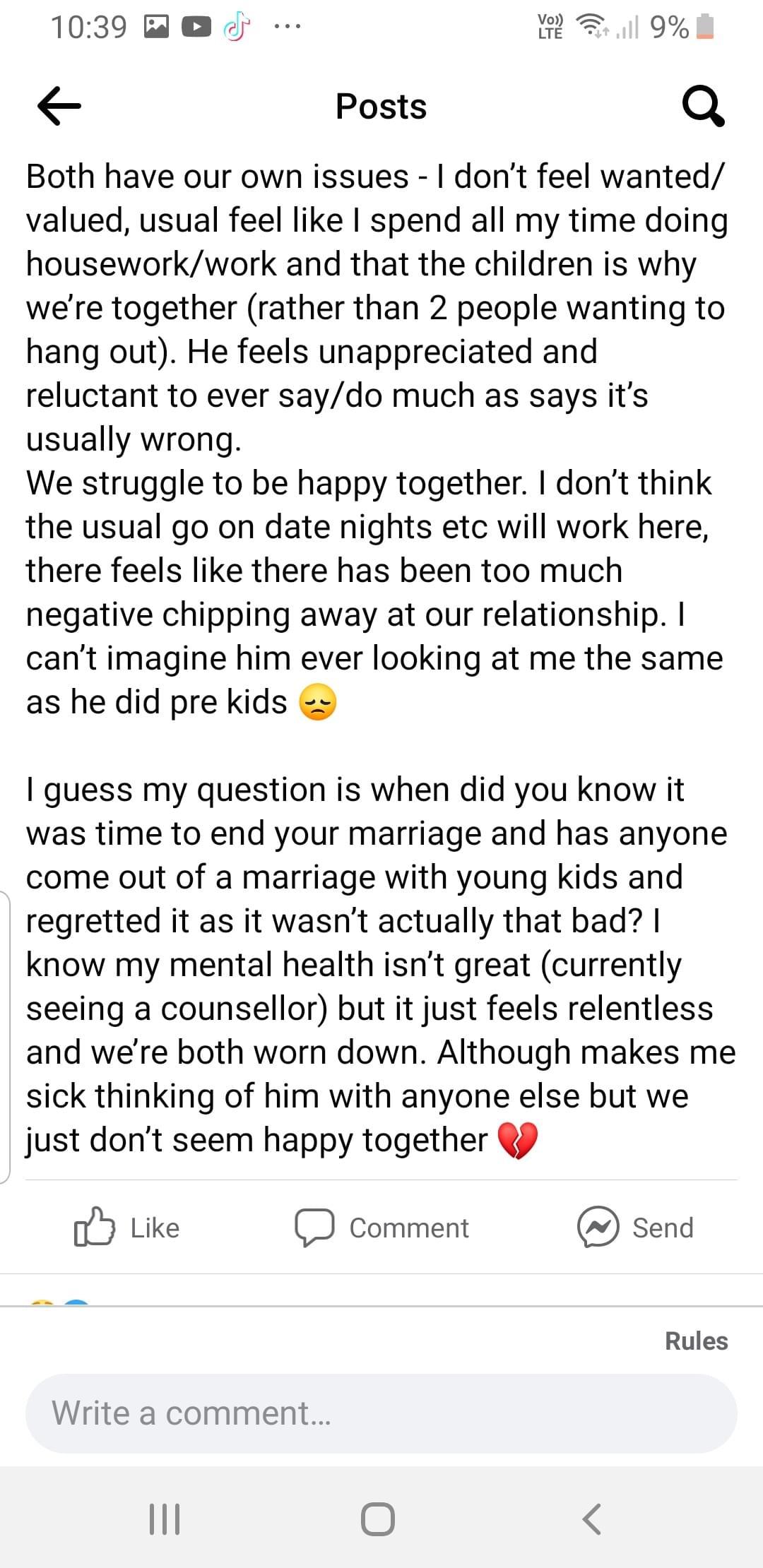Open the system recent apps view
The width and height of the screenshot is (763, 1568).
coord(165,1519)
